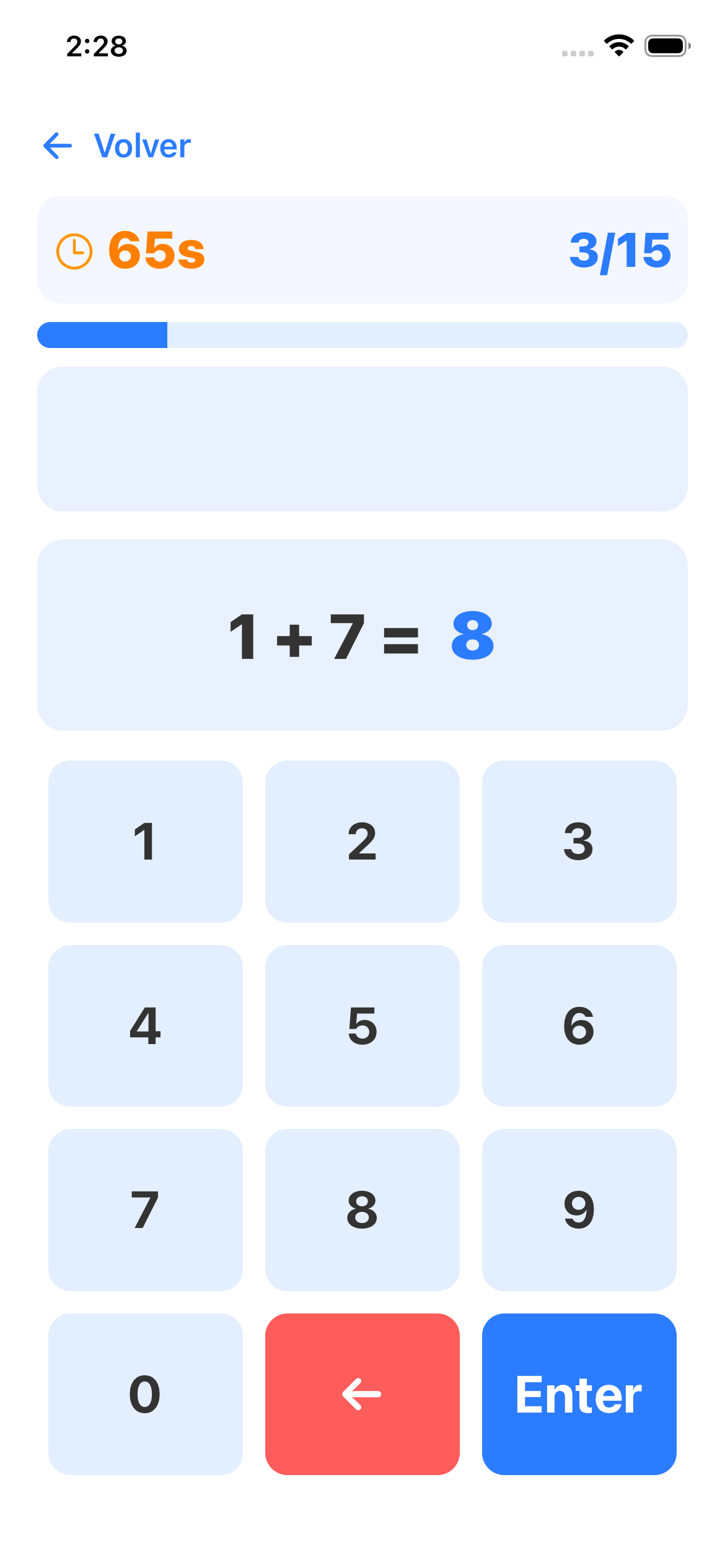This screenshot has width=725, height=1568.
Task: Tap the number 5 key
Action: tap(362, 1026)
